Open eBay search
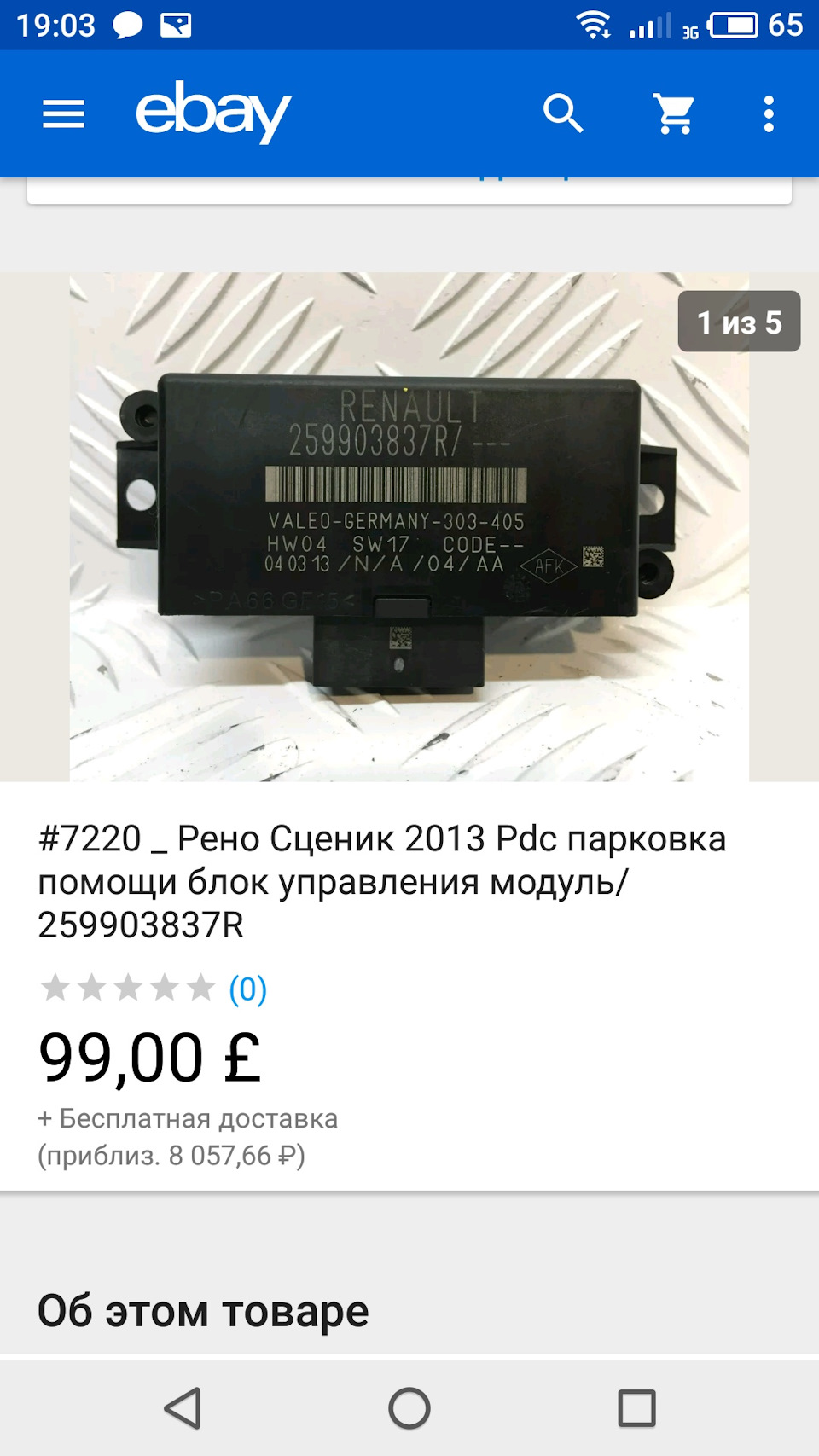 (563, 113)
